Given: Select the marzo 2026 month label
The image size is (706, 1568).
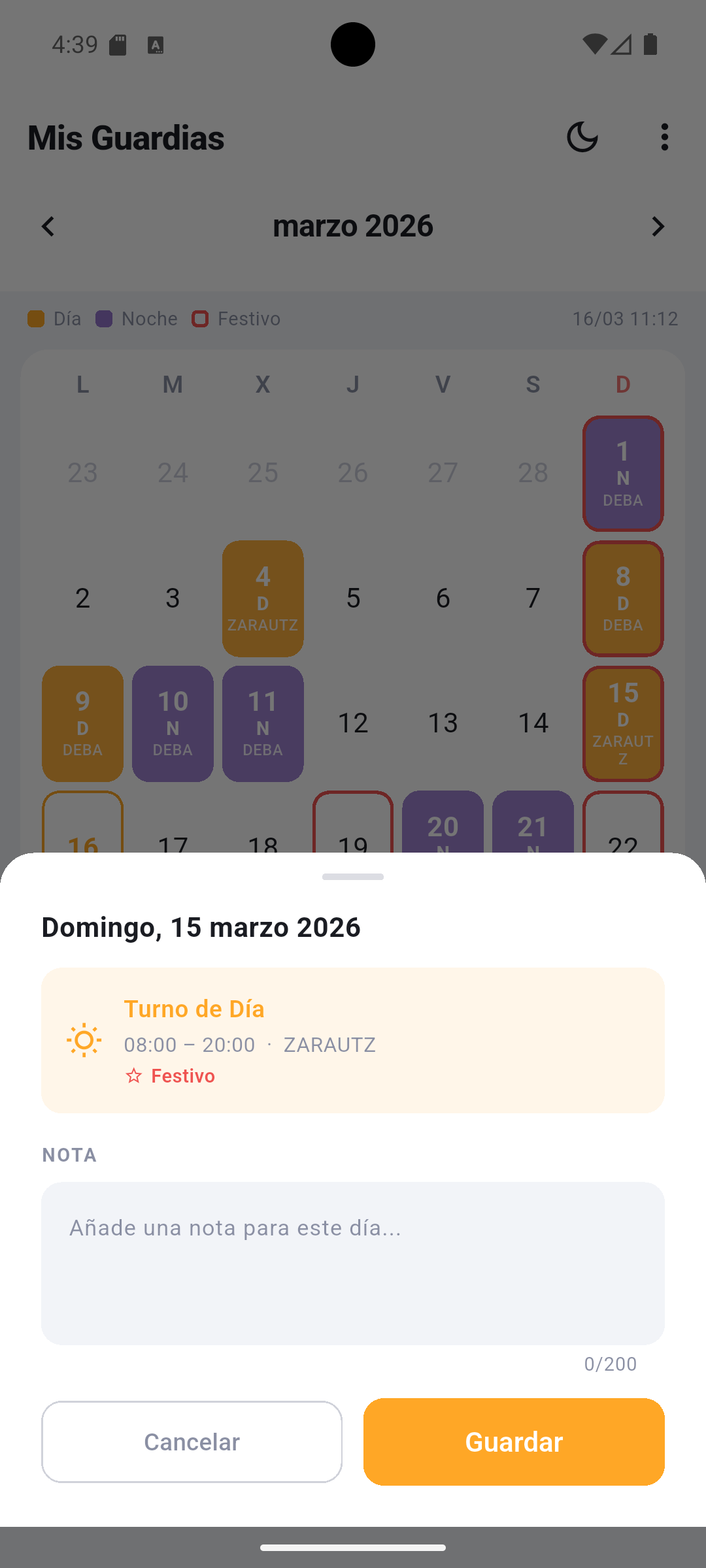Looking at the screenshot, I should click(x=353, y=225).
